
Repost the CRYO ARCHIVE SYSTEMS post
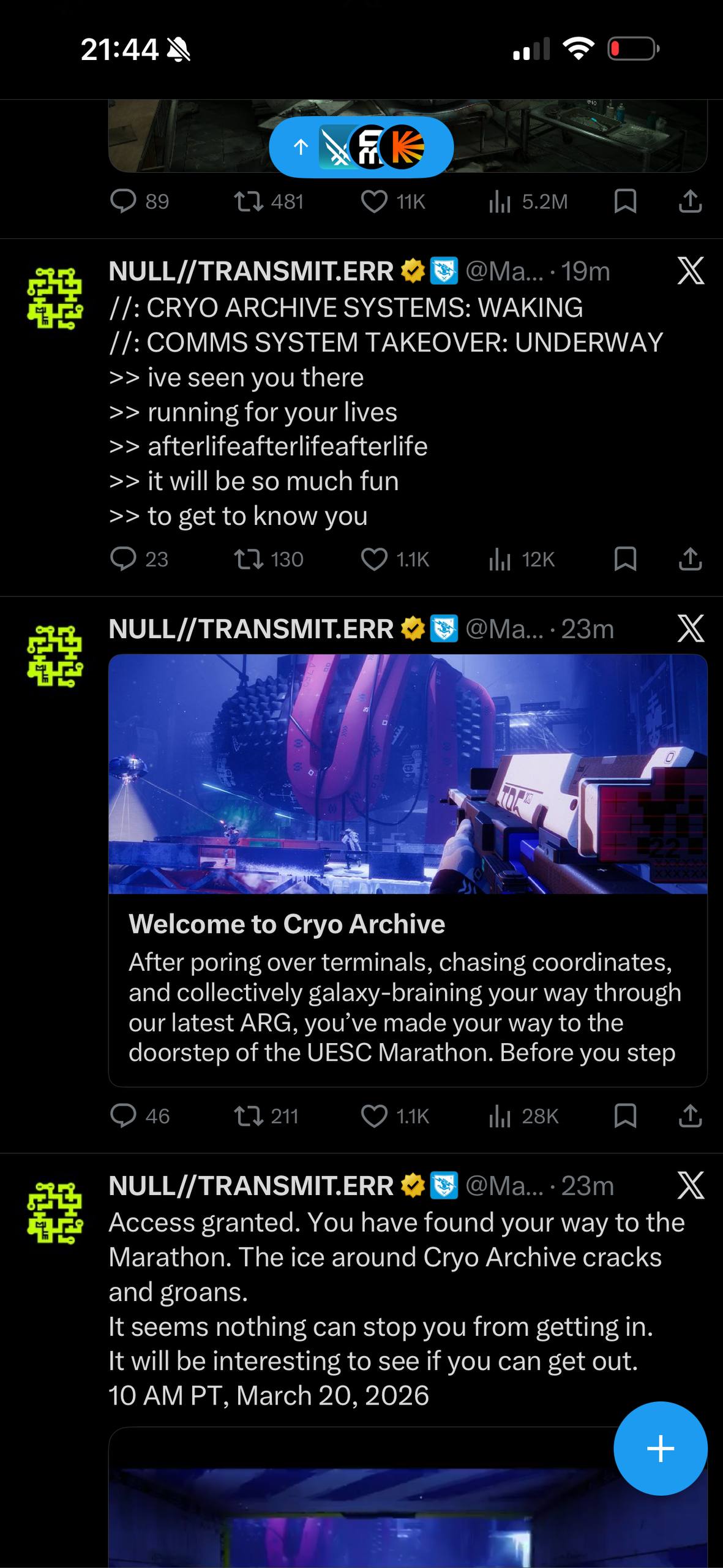249,559
